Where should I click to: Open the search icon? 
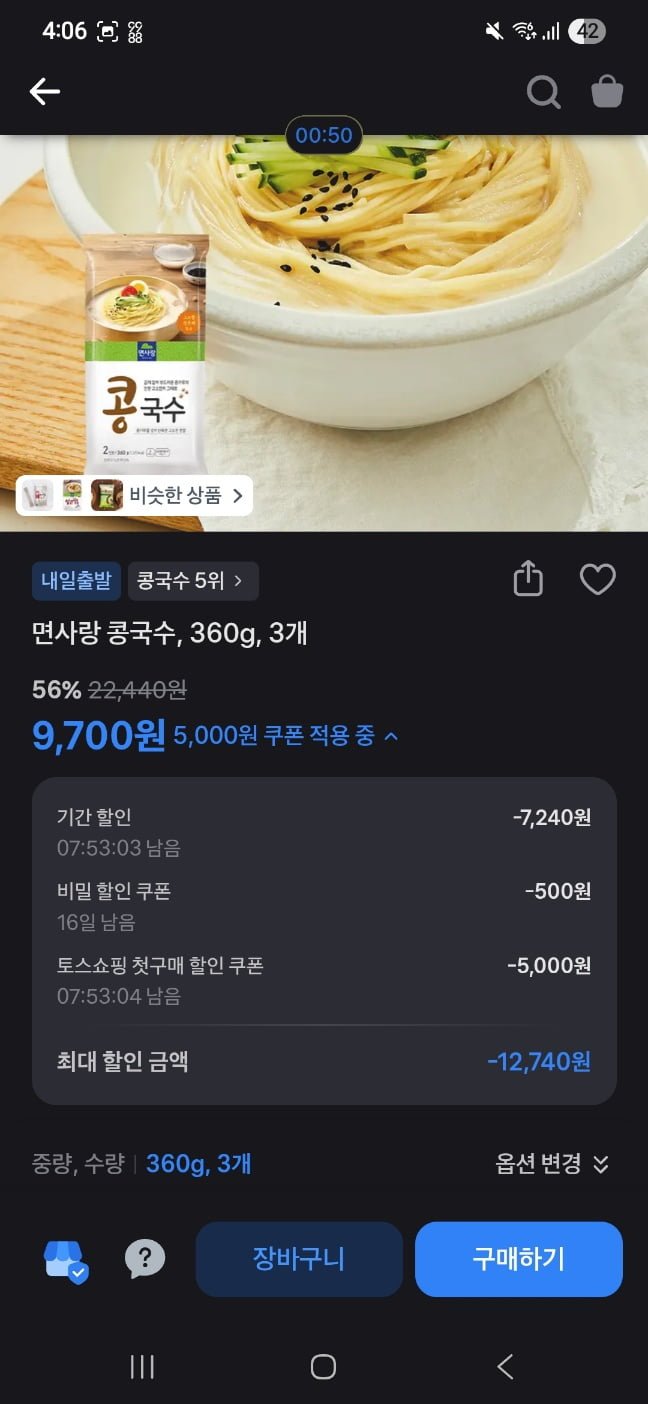pyautogui.click(x=543, y=92)
